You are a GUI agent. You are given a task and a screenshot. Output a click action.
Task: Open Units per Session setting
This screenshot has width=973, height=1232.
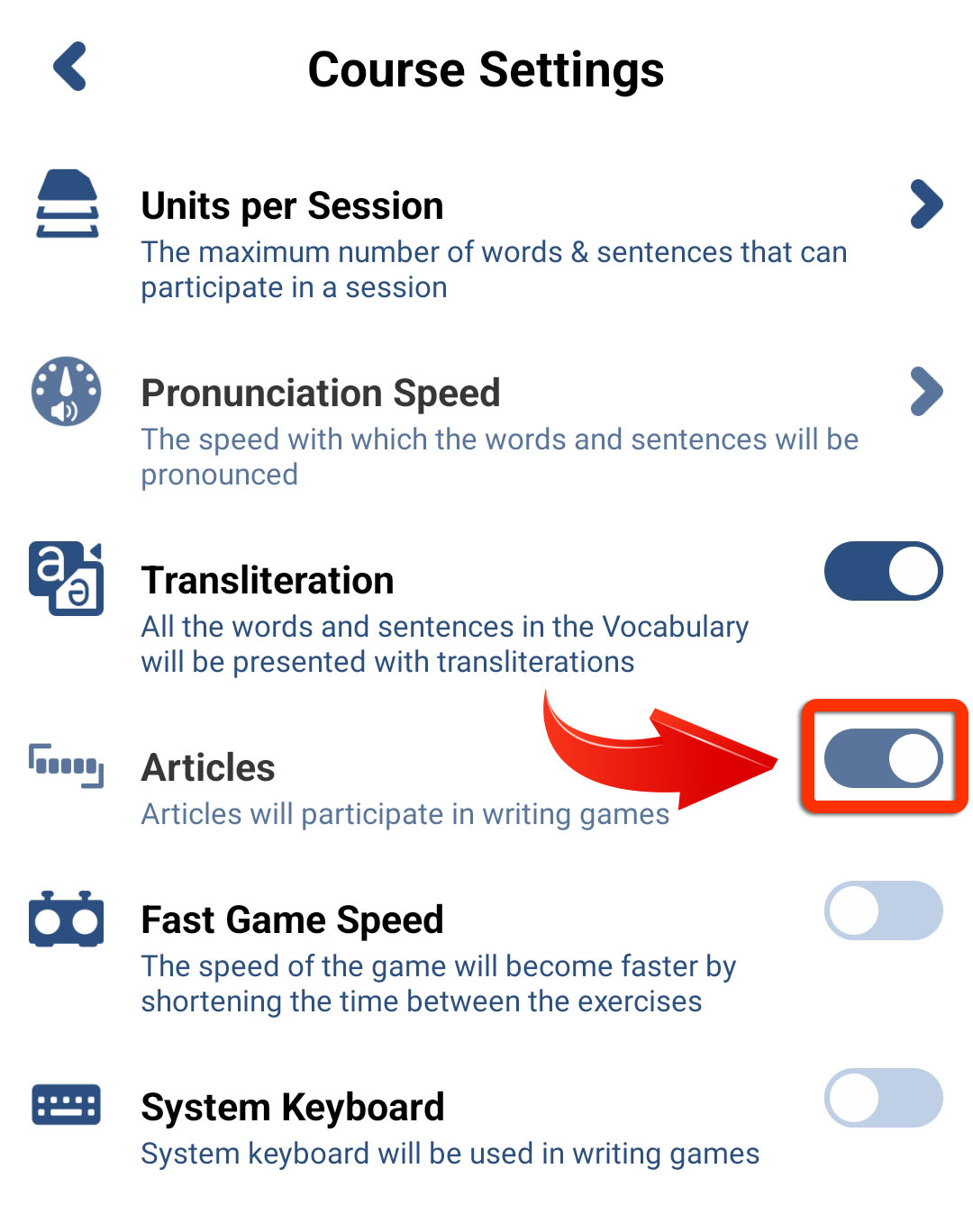click(925, 204)
